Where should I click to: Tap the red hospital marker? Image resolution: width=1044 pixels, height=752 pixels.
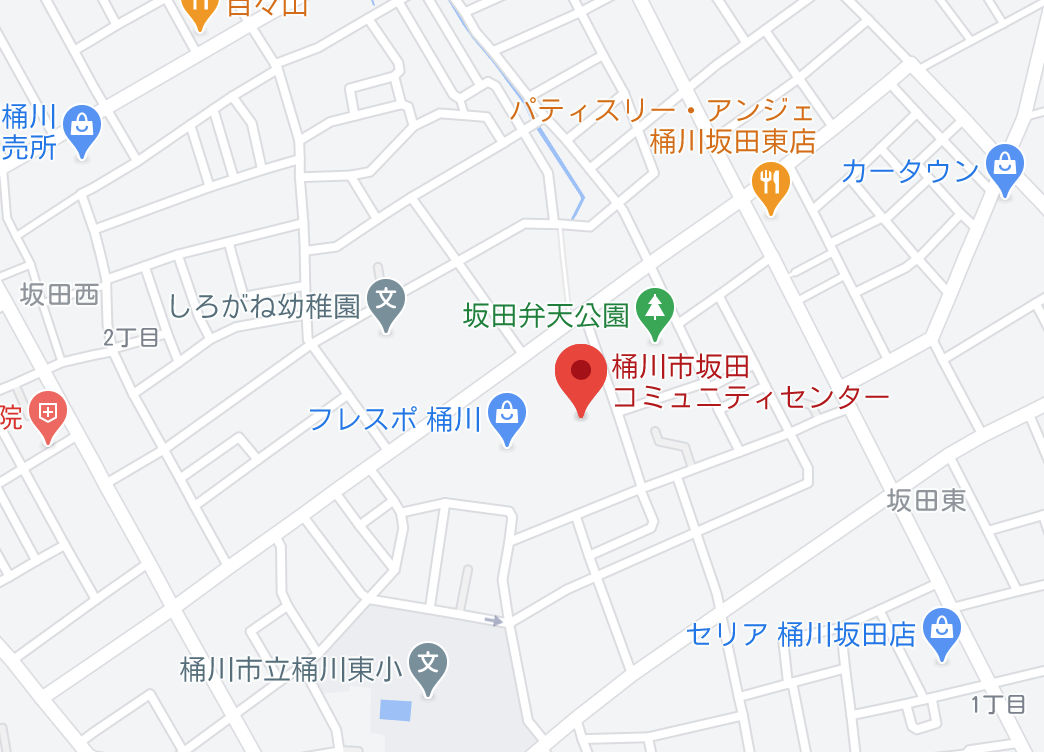(x=47, y=412)
